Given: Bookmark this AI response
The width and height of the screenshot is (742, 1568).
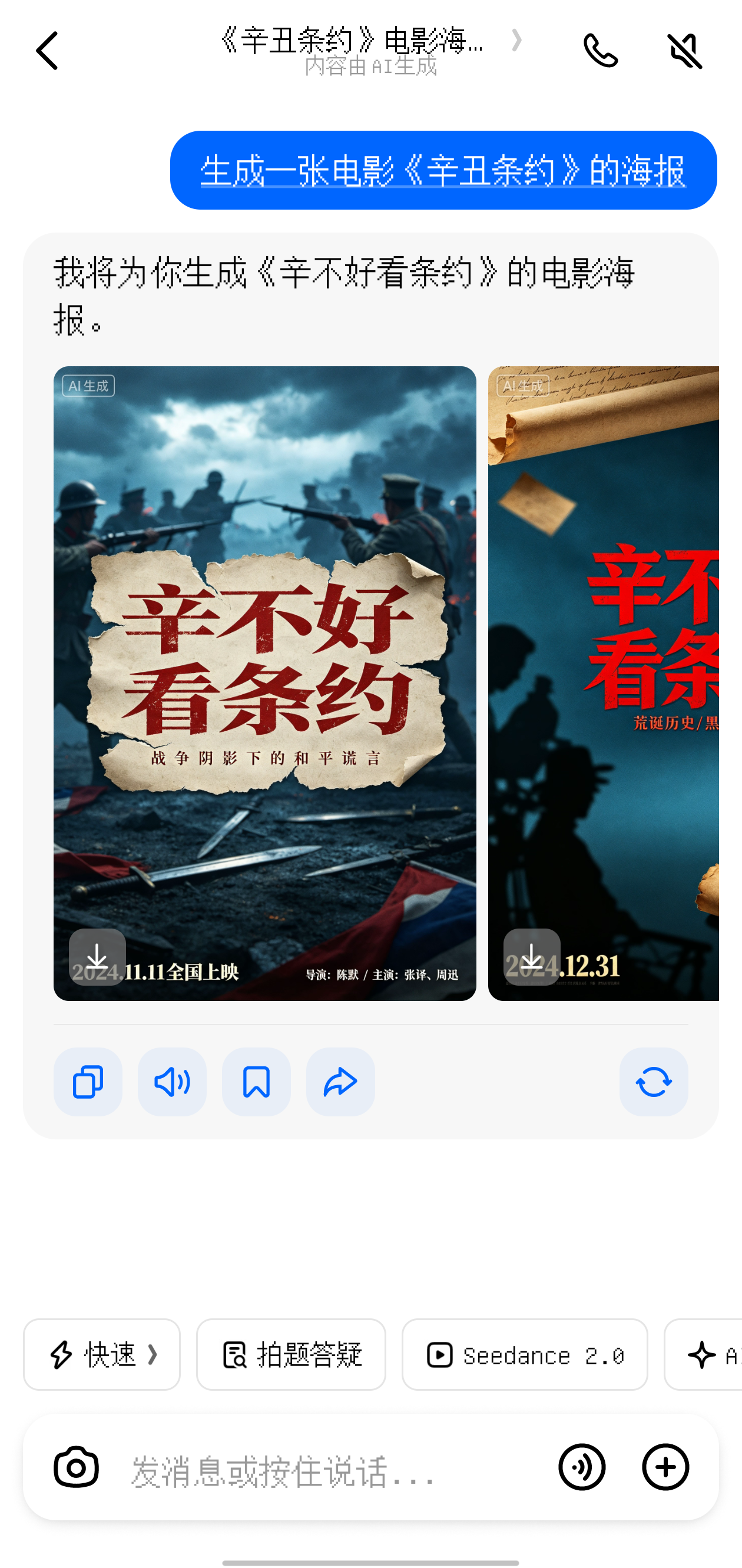Looking at the screenshot, I should (256, 1082).
